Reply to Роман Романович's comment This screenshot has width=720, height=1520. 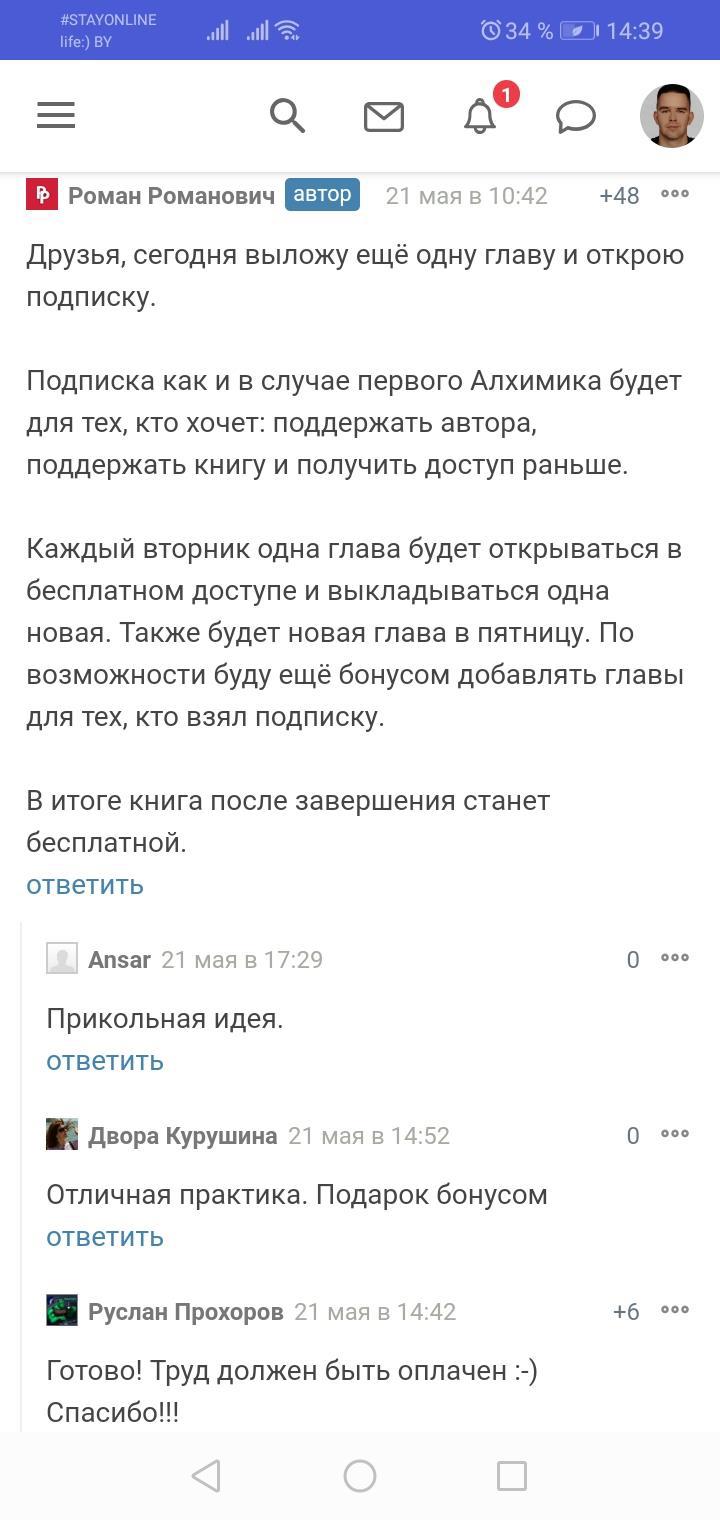[x=85, y=885]
